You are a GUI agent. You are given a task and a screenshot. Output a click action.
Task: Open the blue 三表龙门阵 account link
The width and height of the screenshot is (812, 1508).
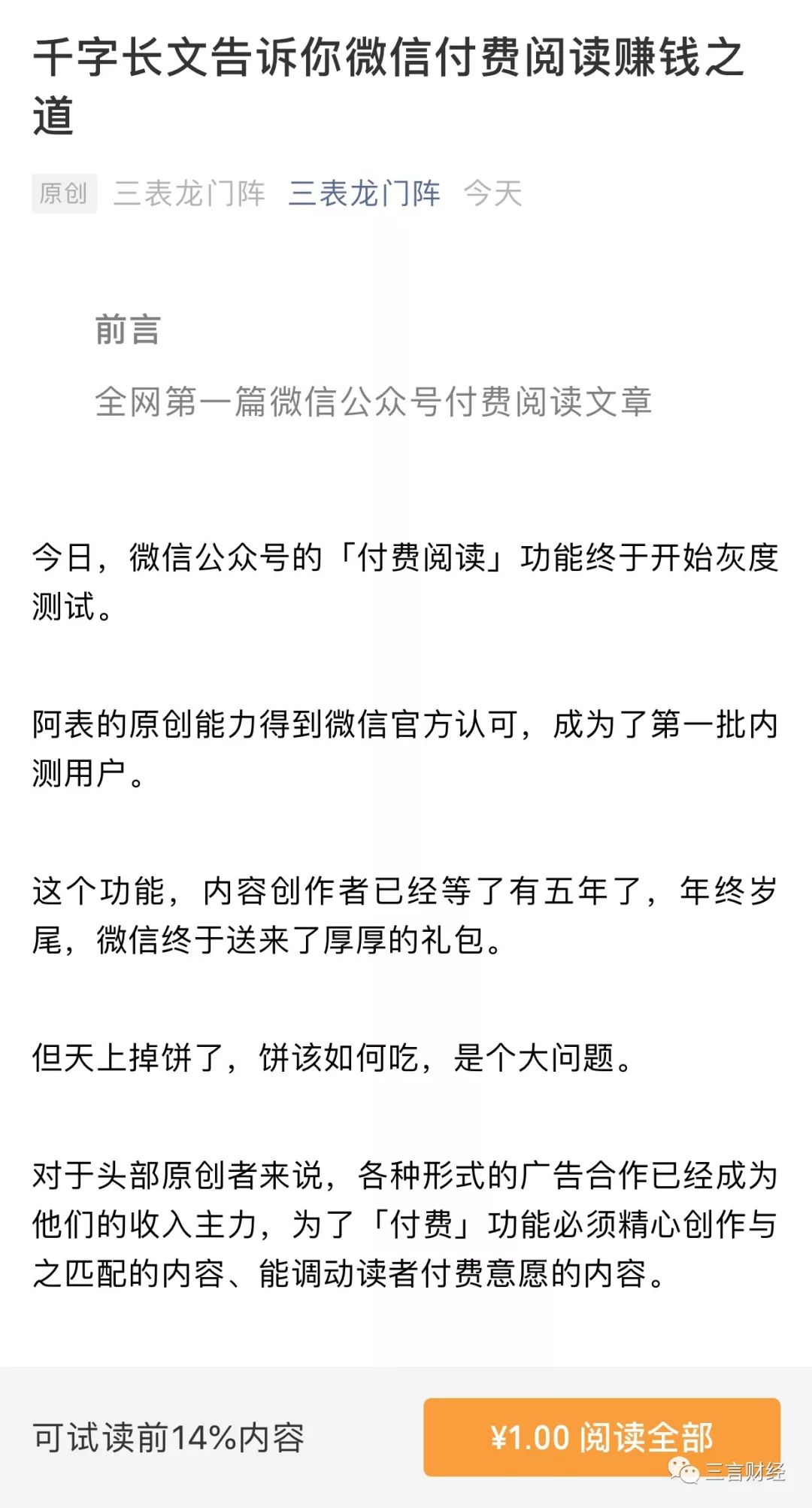click(x=365, y=193)
